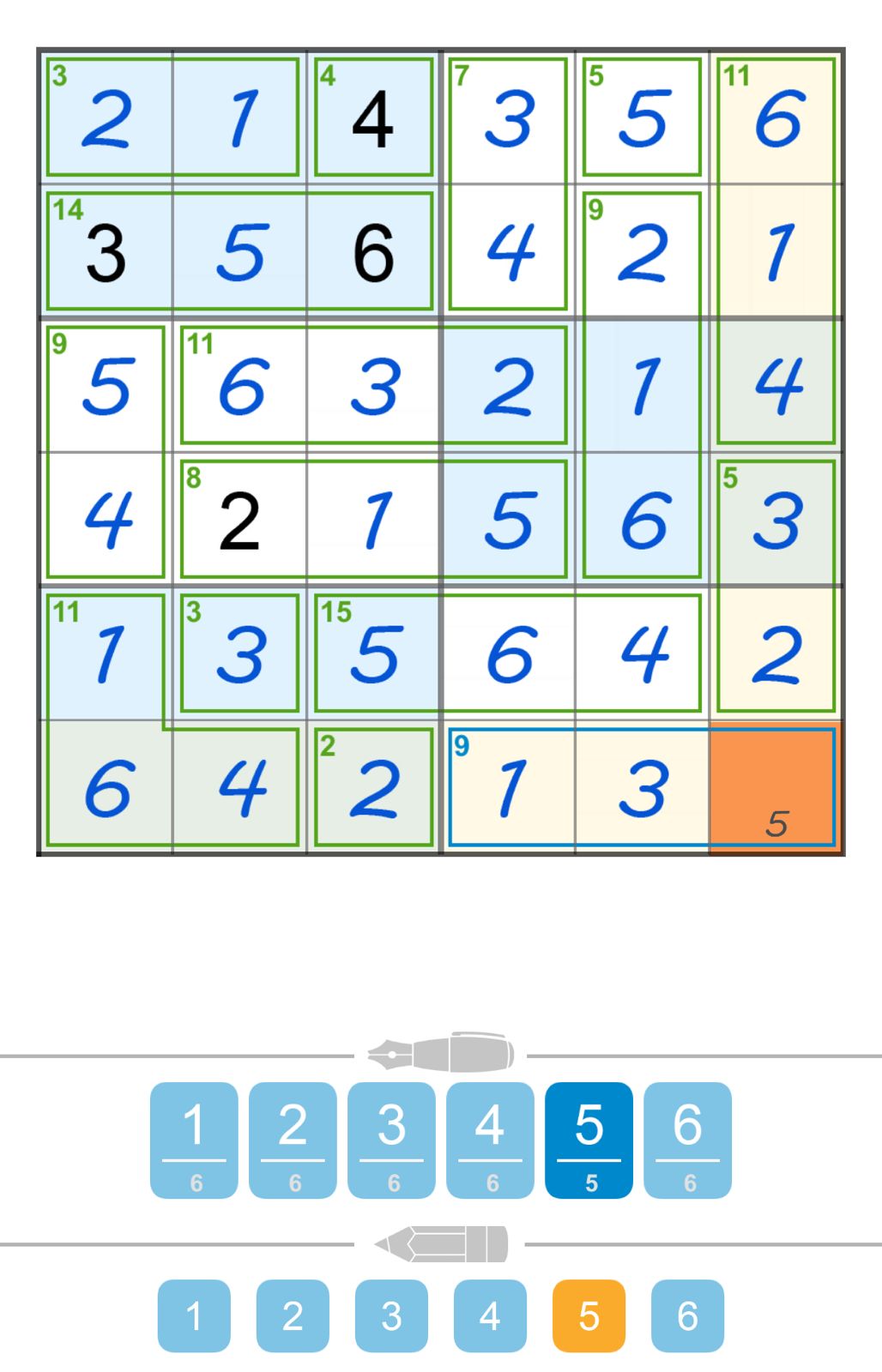Select the highlighted digit 5 pen button
This screenshot has width=882, height=1372.
click(x=589, y=1140)
